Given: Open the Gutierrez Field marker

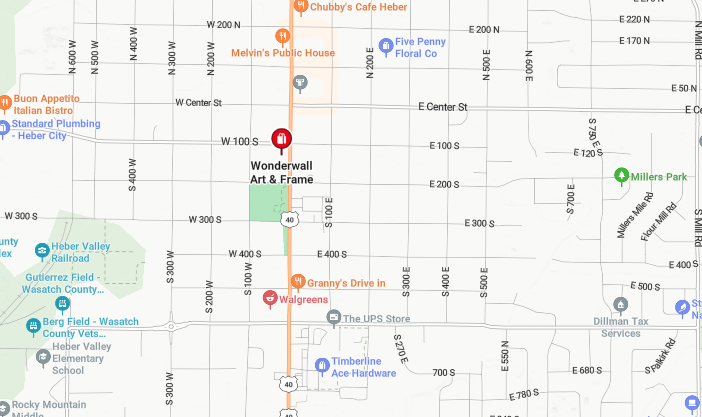Looking at the screenshot, I should coord(62,302).
